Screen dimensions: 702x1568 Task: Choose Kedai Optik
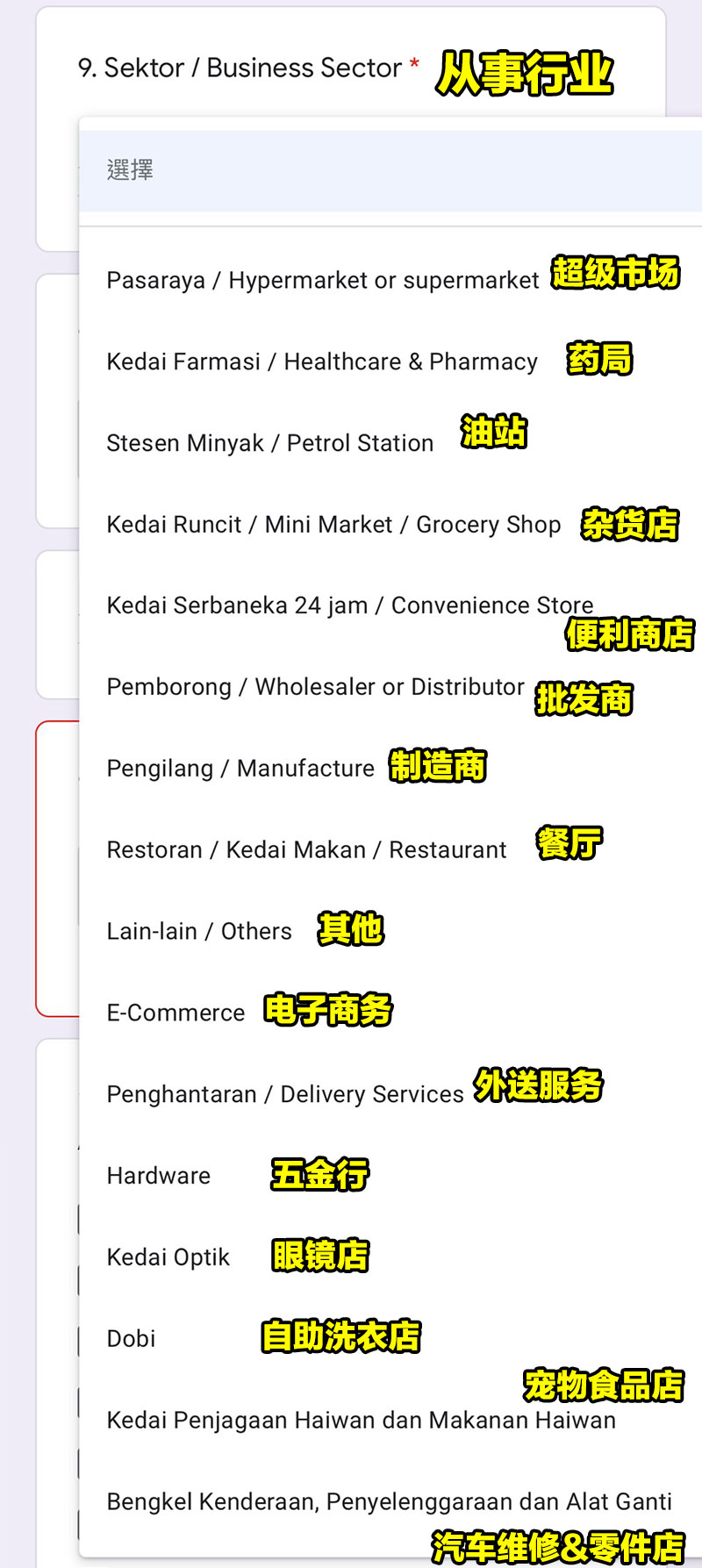click(x=390, y=1258)
